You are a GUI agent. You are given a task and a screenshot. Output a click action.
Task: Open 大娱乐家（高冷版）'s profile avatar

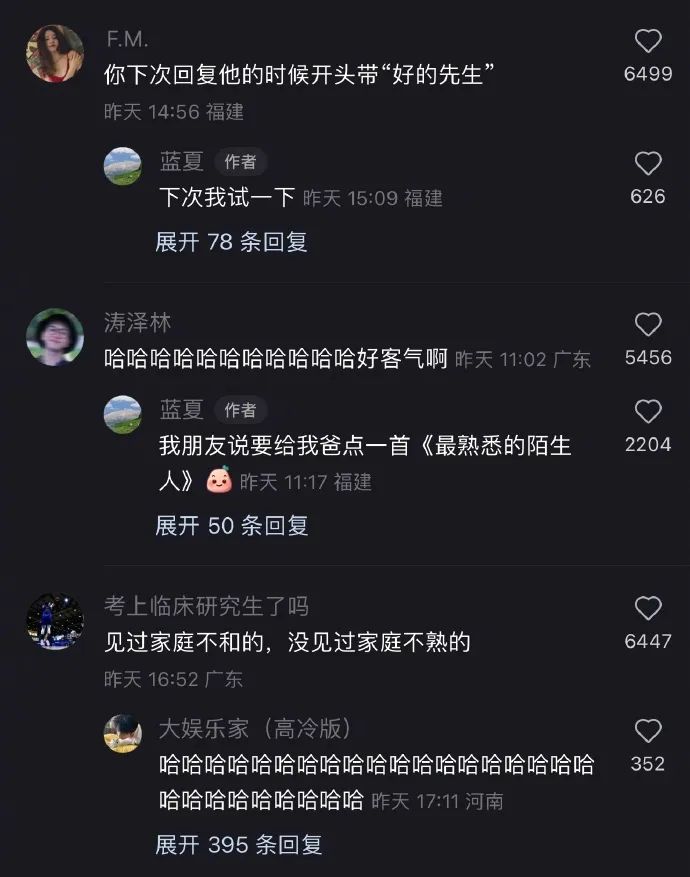tap(122, 733)
